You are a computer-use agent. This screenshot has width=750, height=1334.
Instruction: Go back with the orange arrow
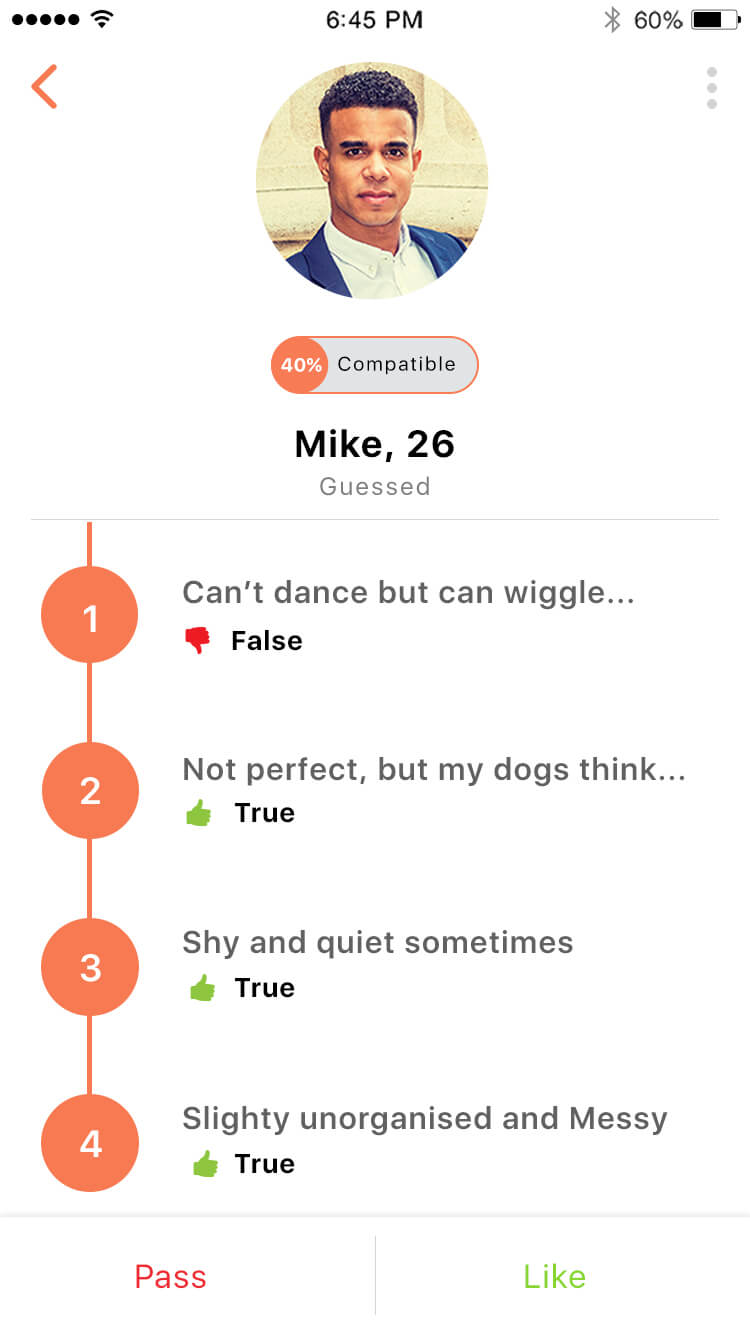pos(44,87)
